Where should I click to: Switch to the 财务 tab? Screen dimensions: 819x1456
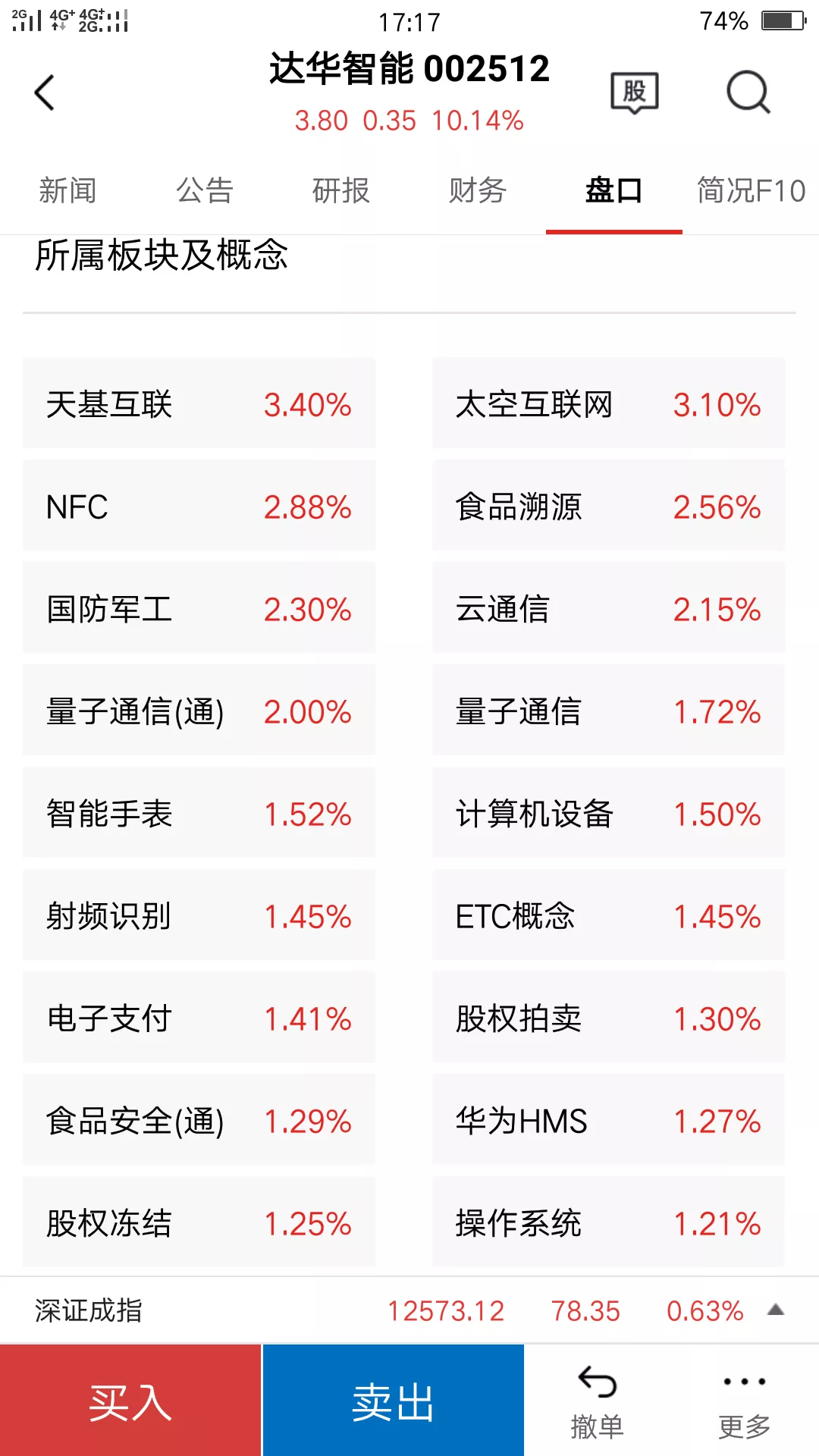pyautogui.click(x=478, y=190)
